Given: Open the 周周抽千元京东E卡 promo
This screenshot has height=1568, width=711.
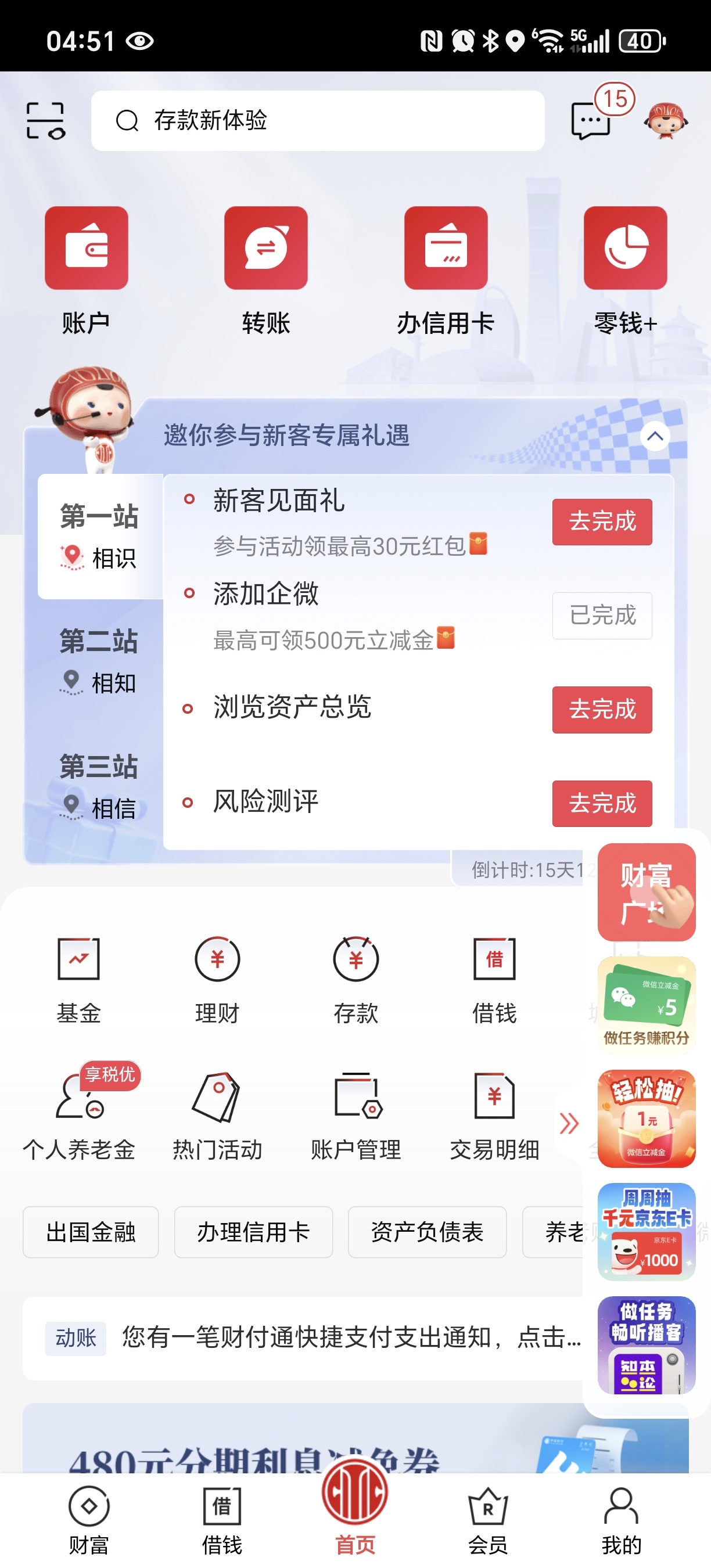Looking at the screenshot, I should tap(646, 1232).
